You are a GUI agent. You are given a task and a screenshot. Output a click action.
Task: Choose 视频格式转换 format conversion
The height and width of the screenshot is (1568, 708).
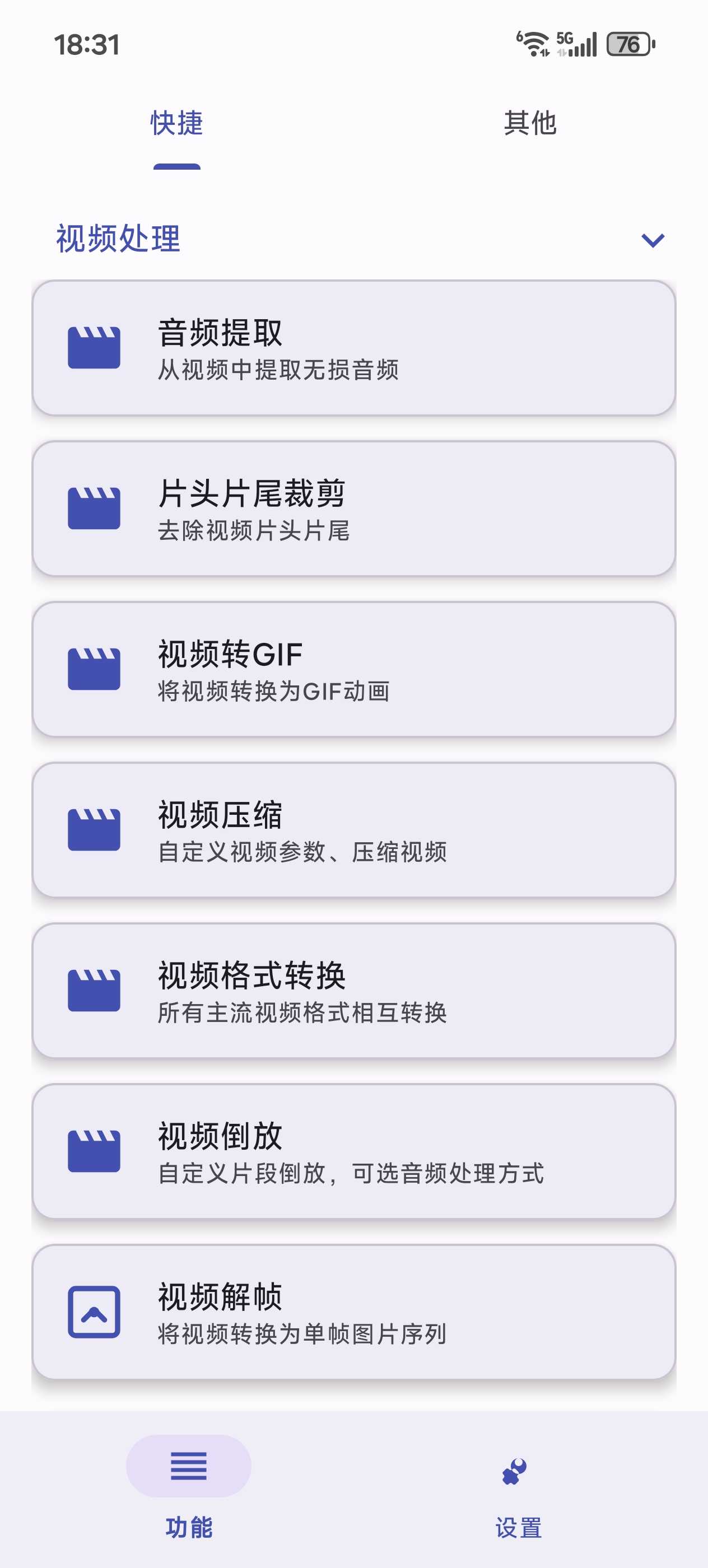point(353,991)
